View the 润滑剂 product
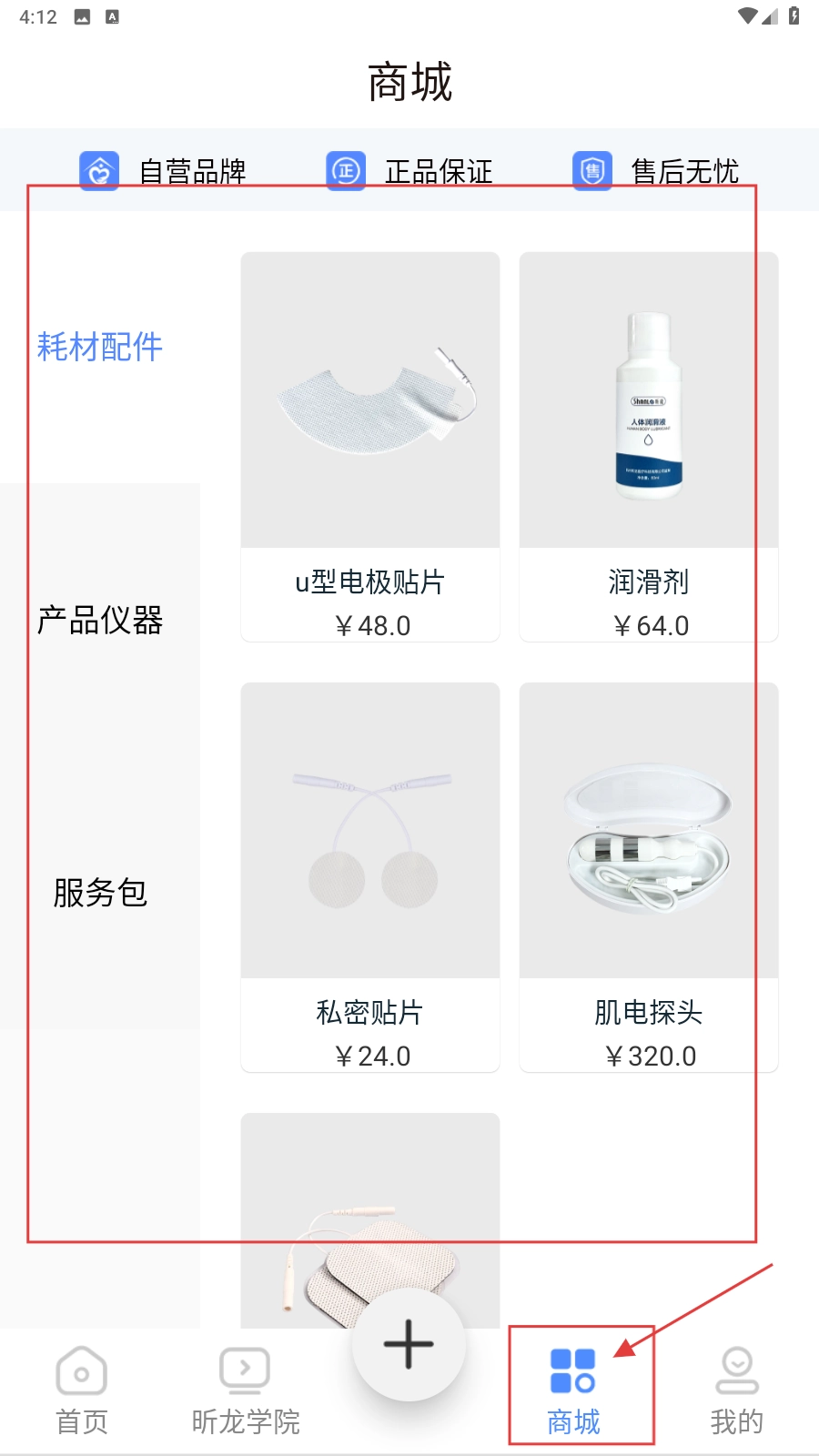The image size is (819, 1456). coord(649,446)
